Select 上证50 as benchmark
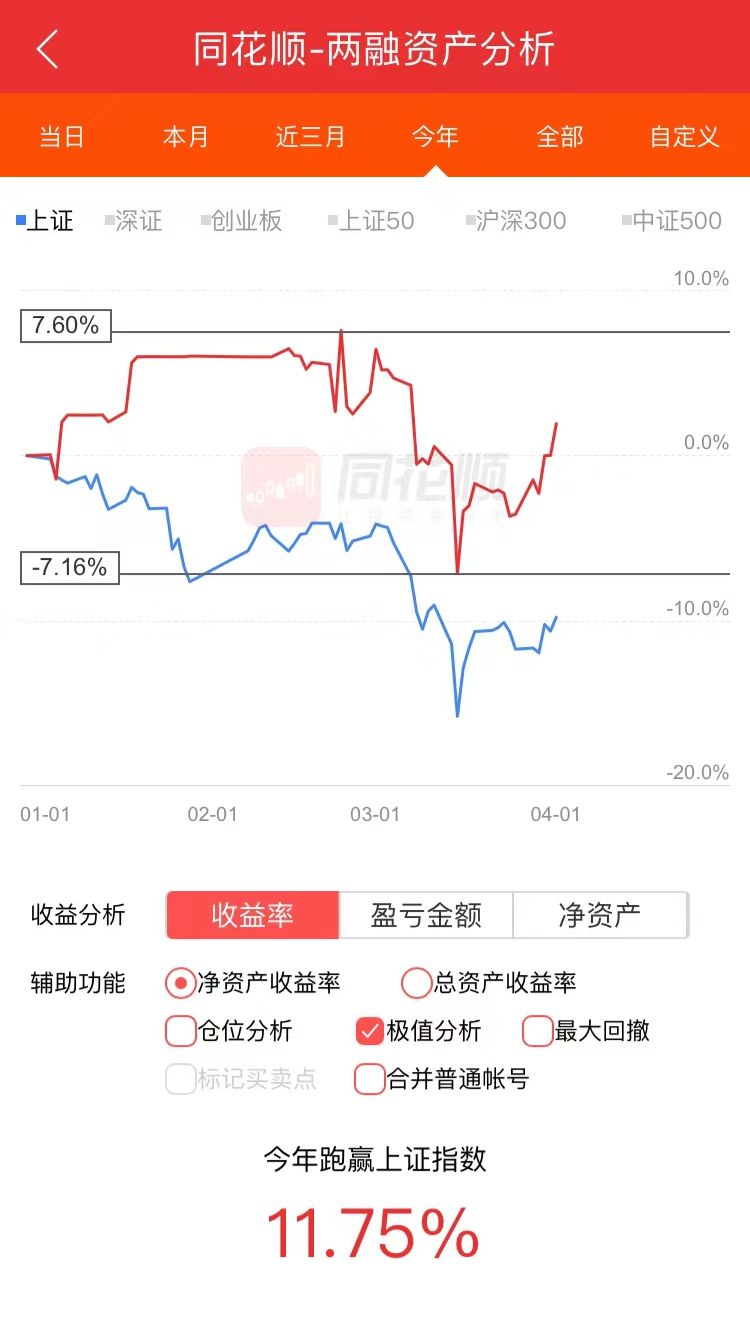Screen dimensions: 750x1328 pyautogui.click(x=371, y=221)
